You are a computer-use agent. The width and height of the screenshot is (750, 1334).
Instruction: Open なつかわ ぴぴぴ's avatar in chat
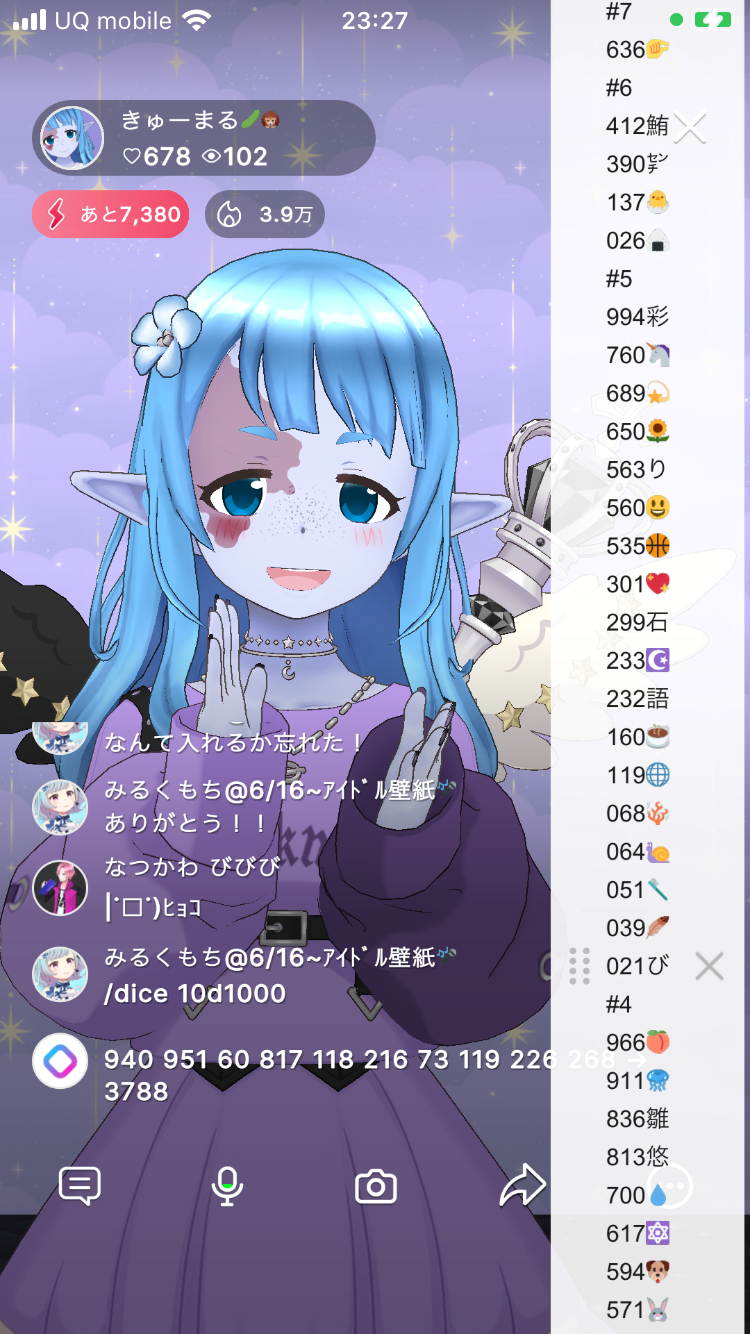59,886
